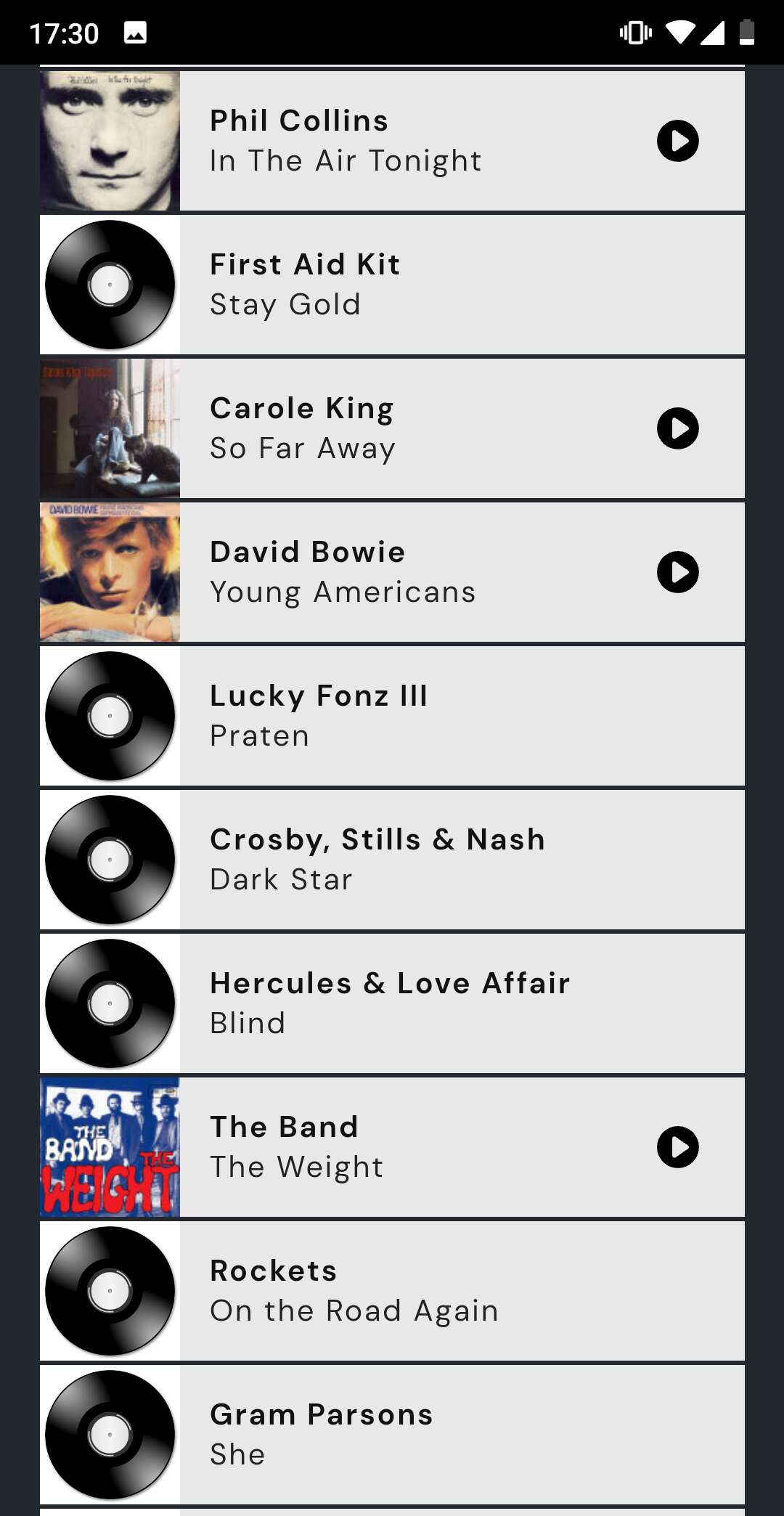Select Rockets On the Road Again
Image resolution: width=784 pixels, height=1516 pixels.
tap(392, 1291)
